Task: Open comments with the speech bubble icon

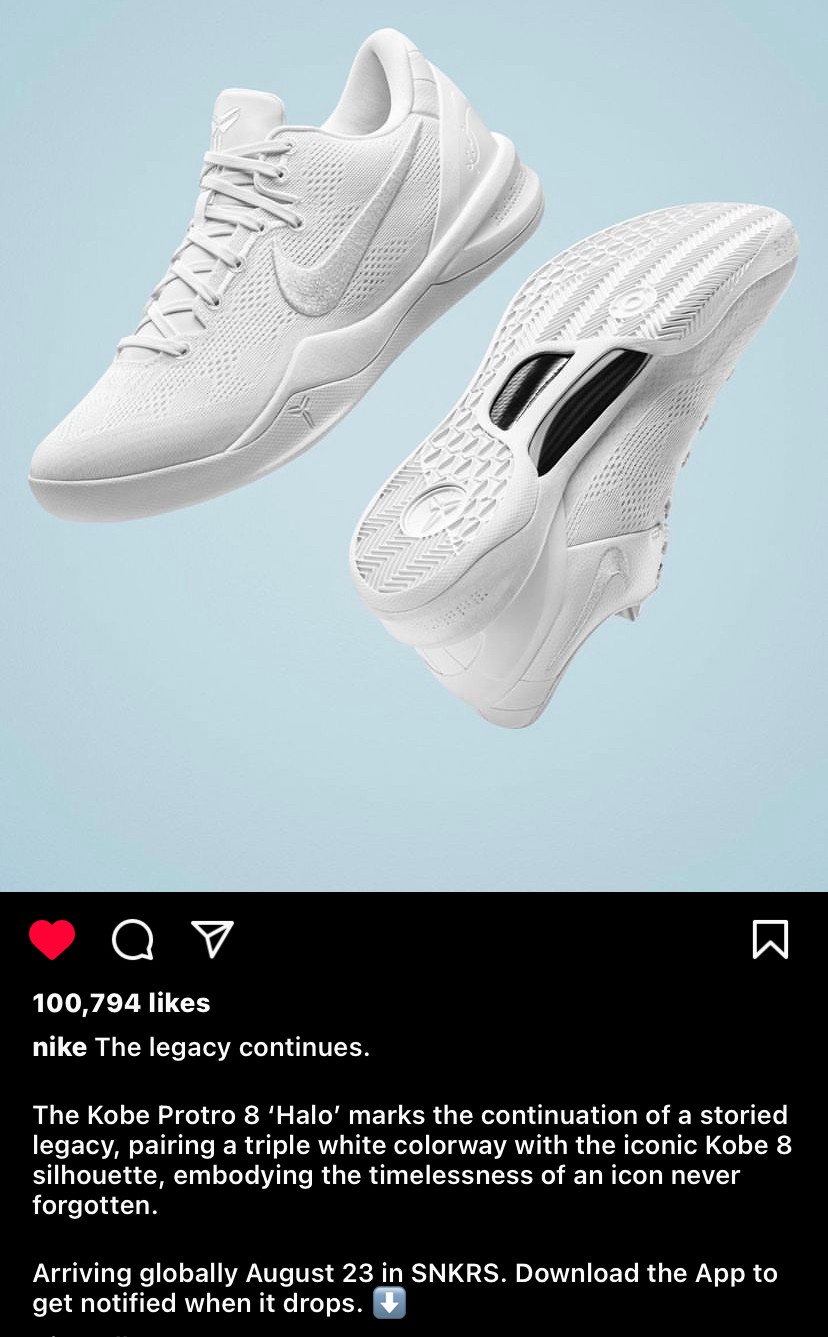Action: (x=132, y=940)
